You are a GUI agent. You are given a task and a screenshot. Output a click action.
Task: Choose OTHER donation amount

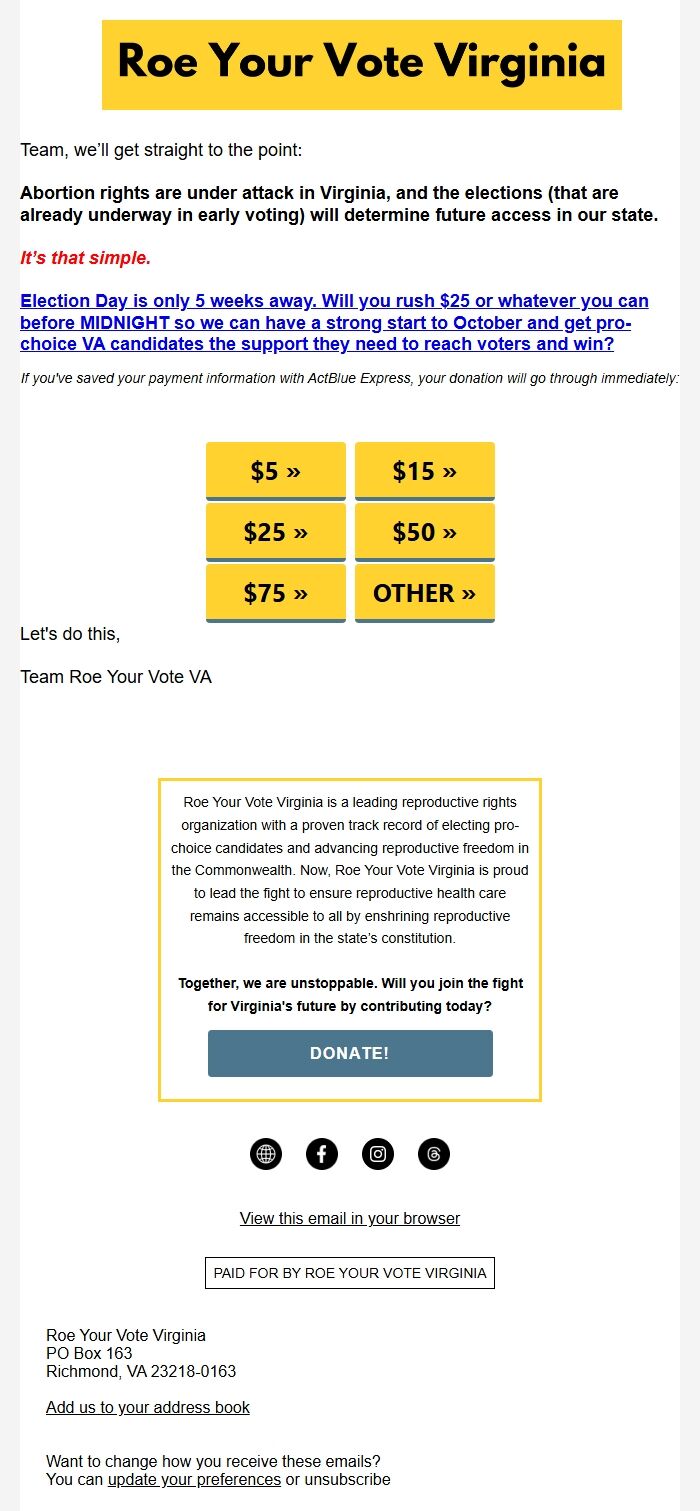point(424,593)
